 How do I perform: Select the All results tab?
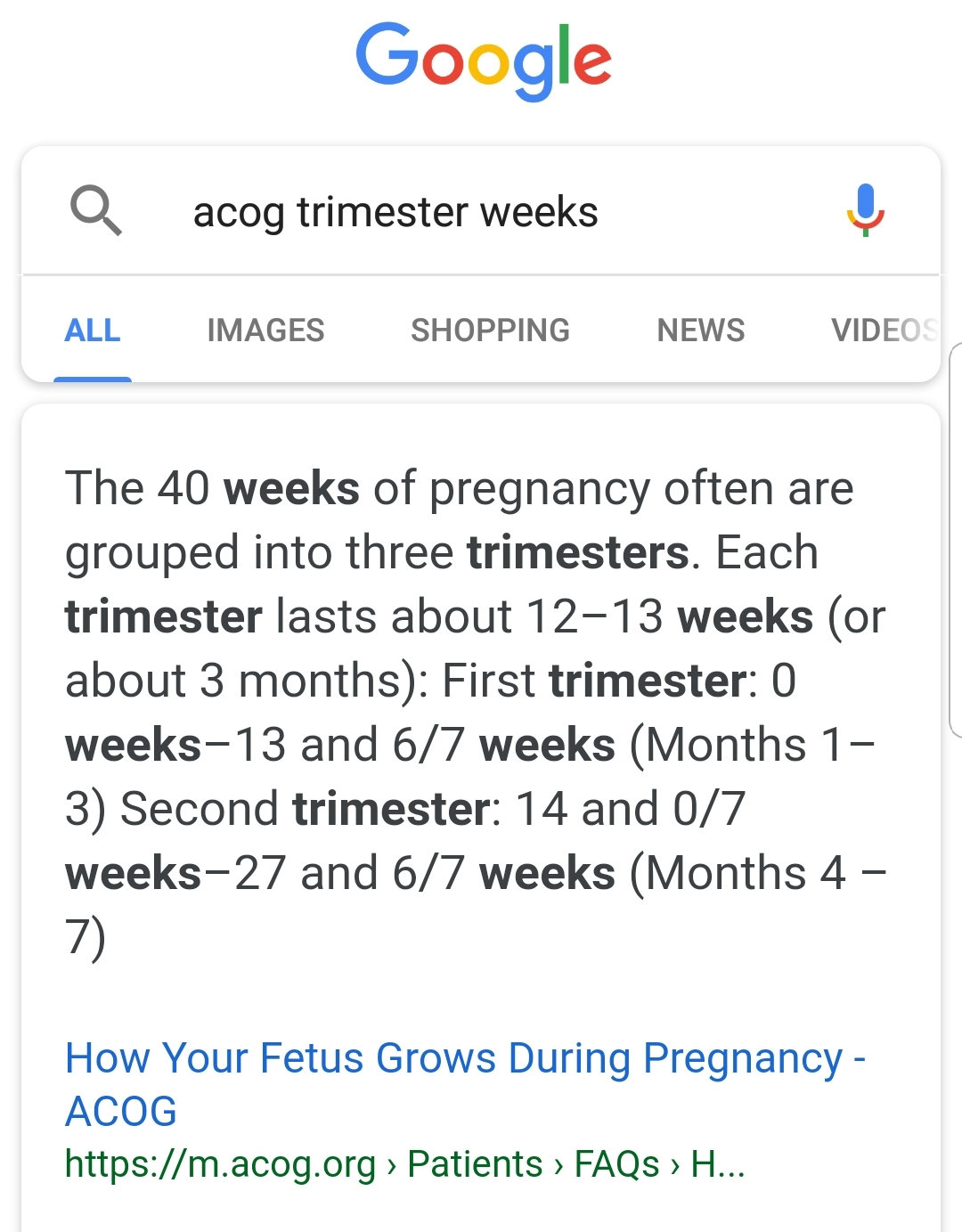click(93, 330)
